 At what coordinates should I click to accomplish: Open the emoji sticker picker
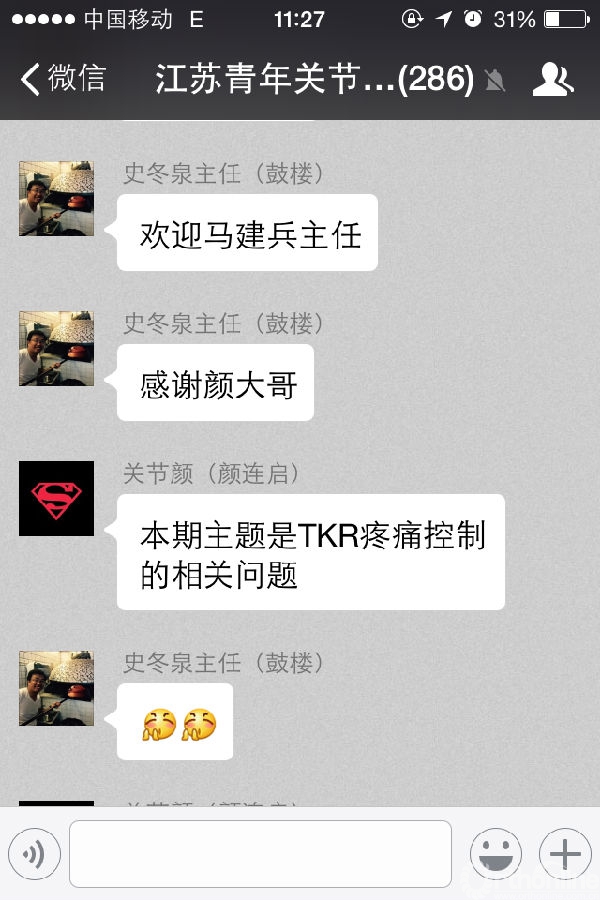click(495, 854)
